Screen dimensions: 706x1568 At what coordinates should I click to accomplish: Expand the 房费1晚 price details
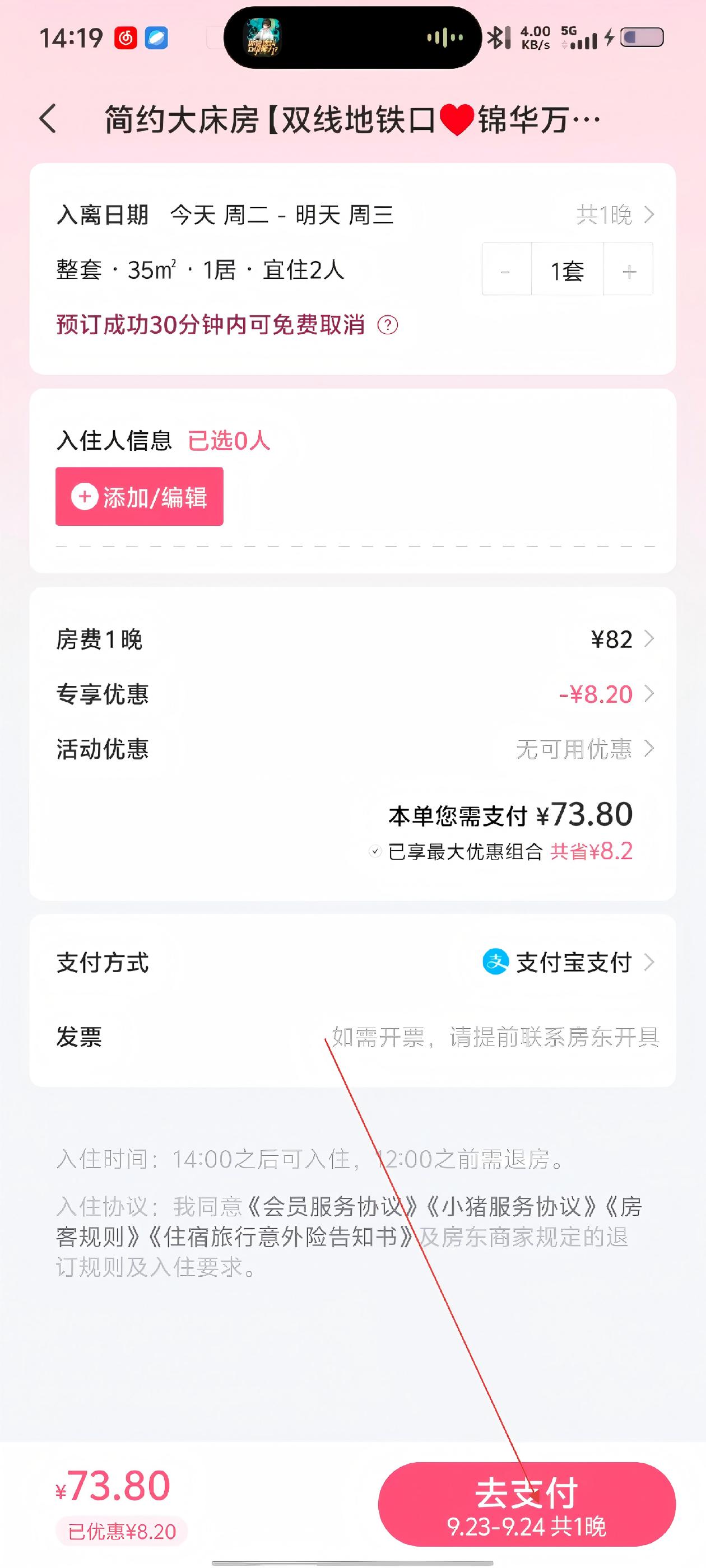[623, 639]
